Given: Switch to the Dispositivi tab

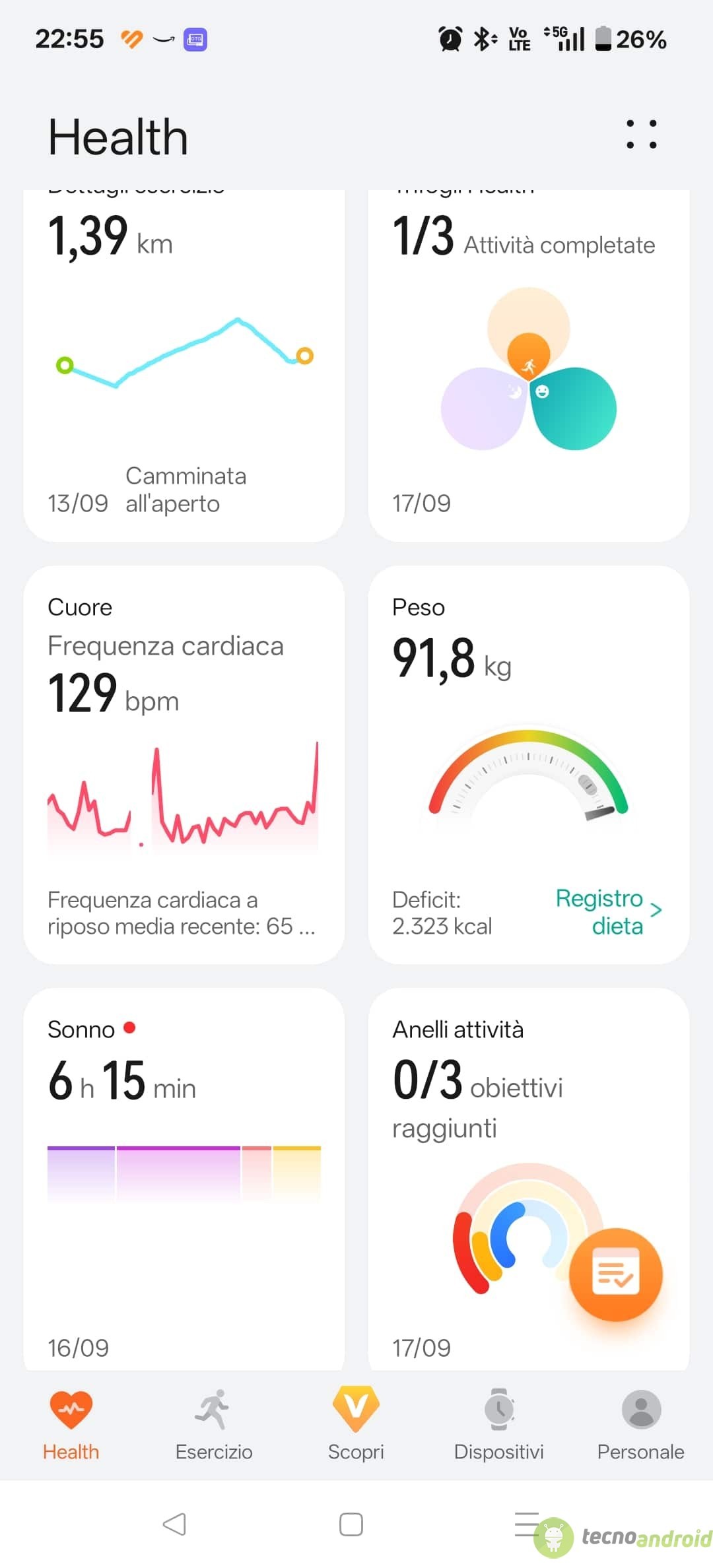Looking at the screenshot, I should [498, 1424].
